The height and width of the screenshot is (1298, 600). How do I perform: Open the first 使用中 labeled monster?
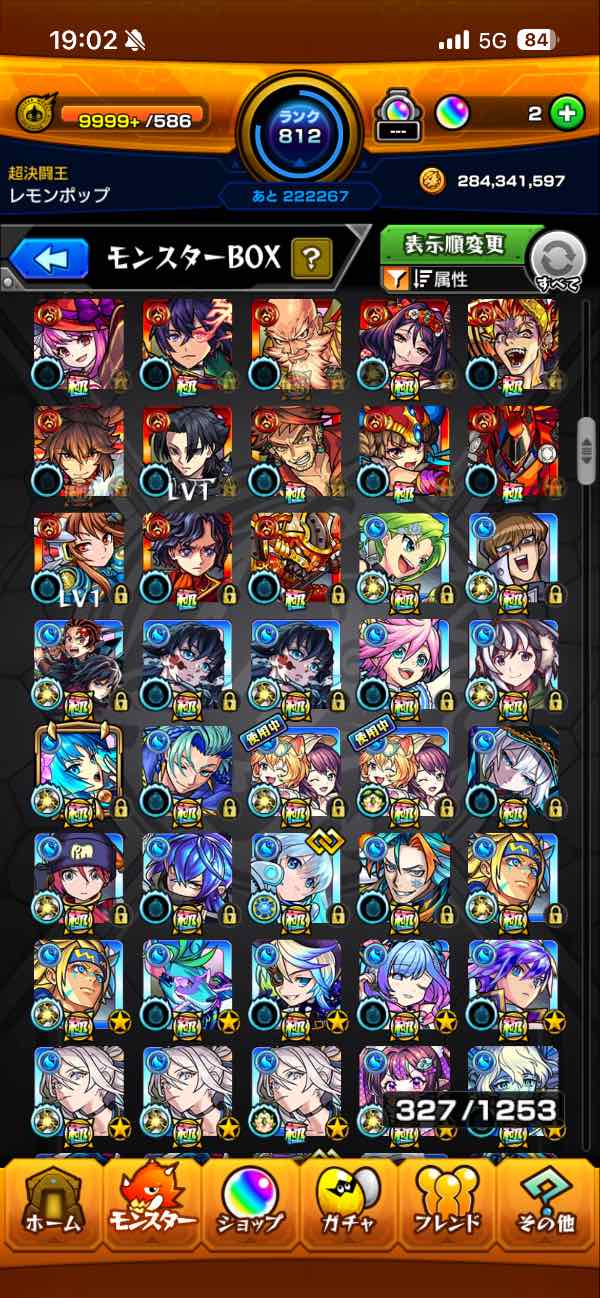295,771
